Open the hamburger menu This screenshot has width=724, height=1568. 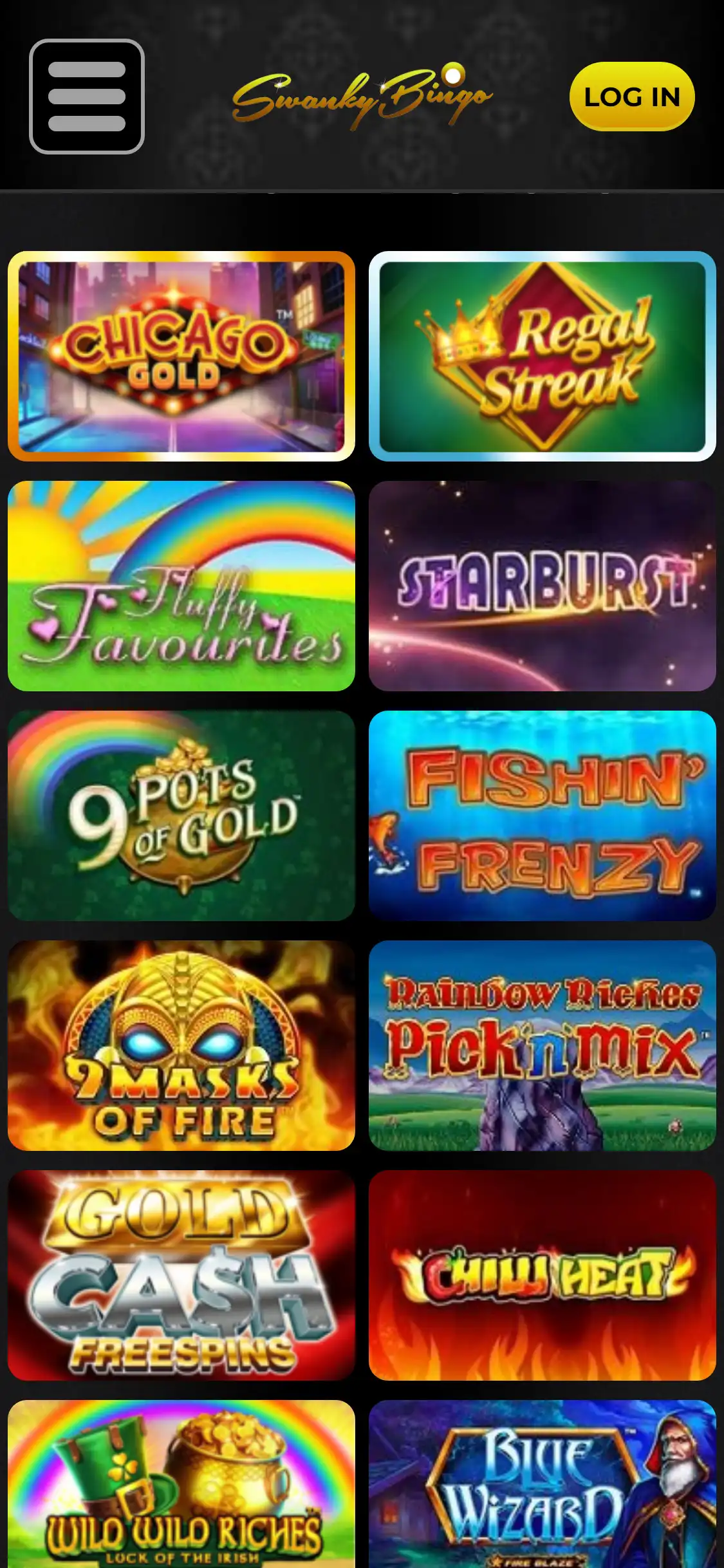pyautogui.click(x=87, y=97)
